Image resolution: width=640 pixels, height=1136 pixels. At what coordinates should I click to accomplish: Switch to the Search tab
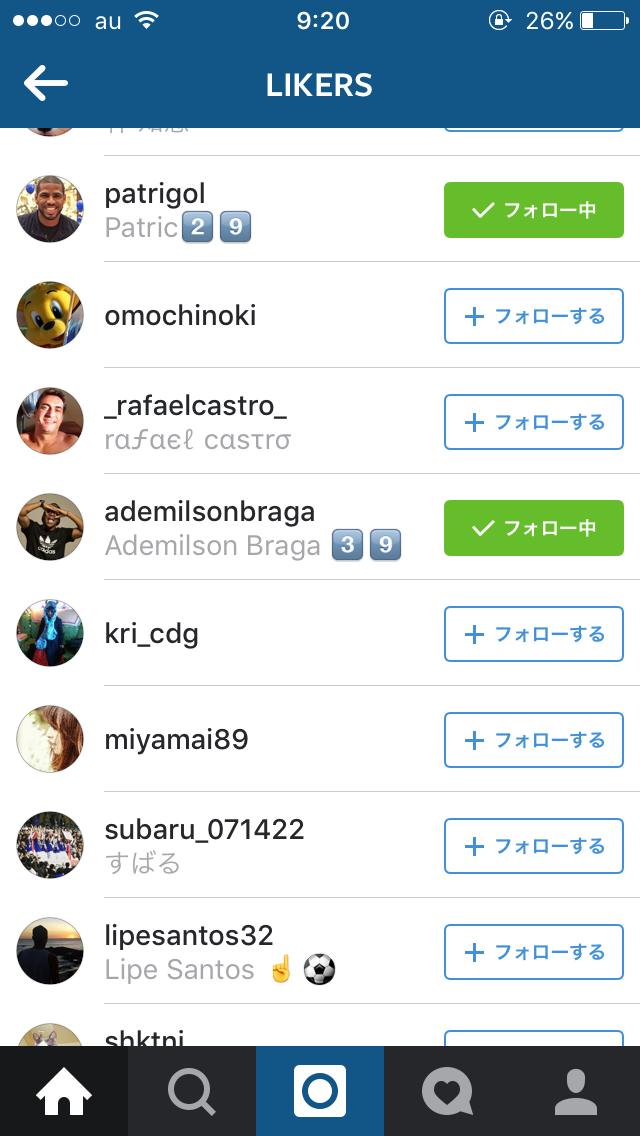coord(192,1091)
